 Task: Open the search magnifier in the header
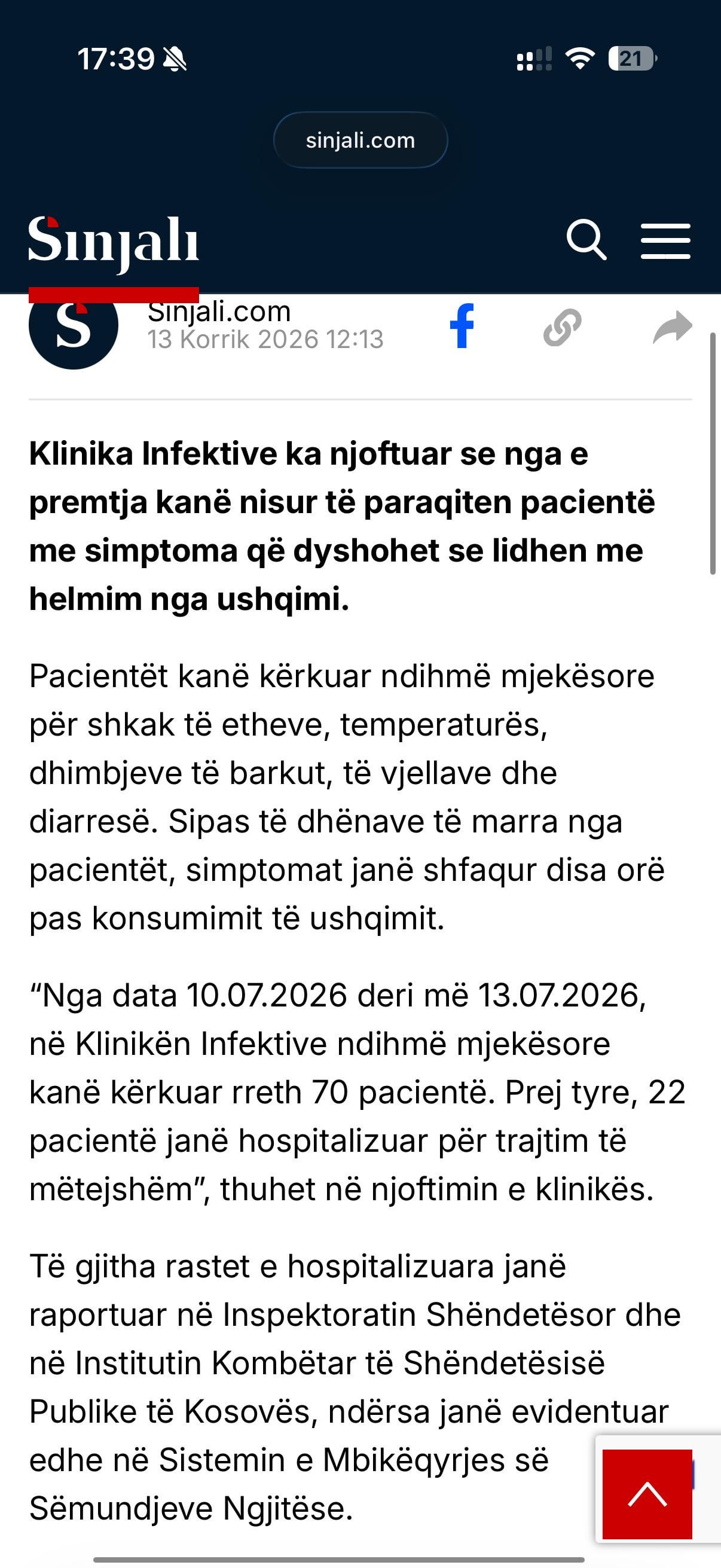tap(586, 240)
